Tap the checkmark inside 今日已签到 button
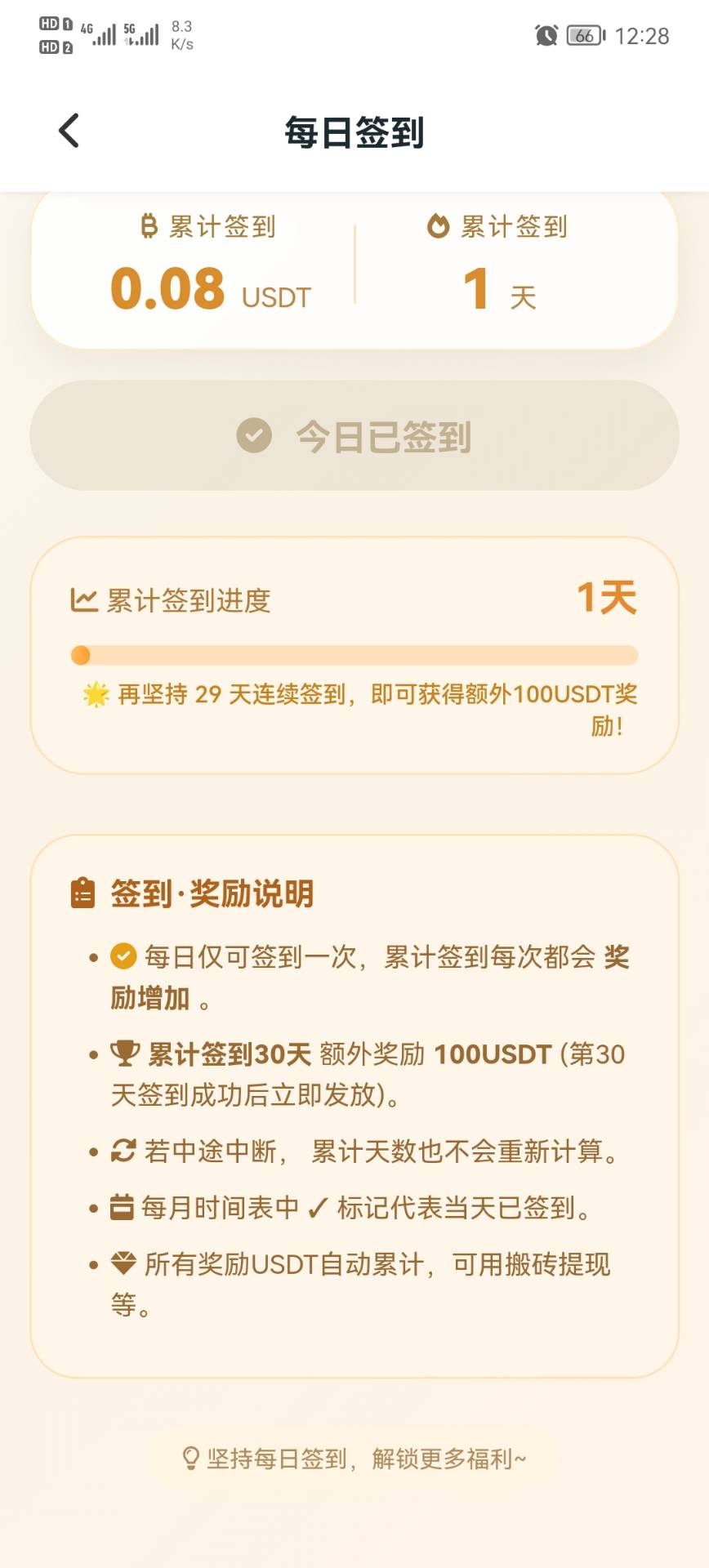 (x=254, y=436)
